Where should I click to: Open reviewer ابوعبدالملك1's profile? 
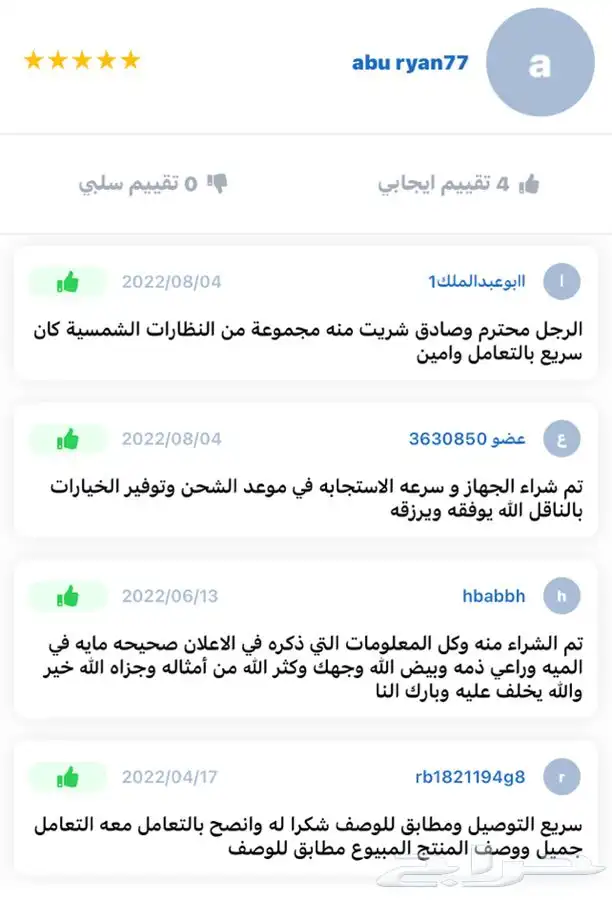coord(477,281)
